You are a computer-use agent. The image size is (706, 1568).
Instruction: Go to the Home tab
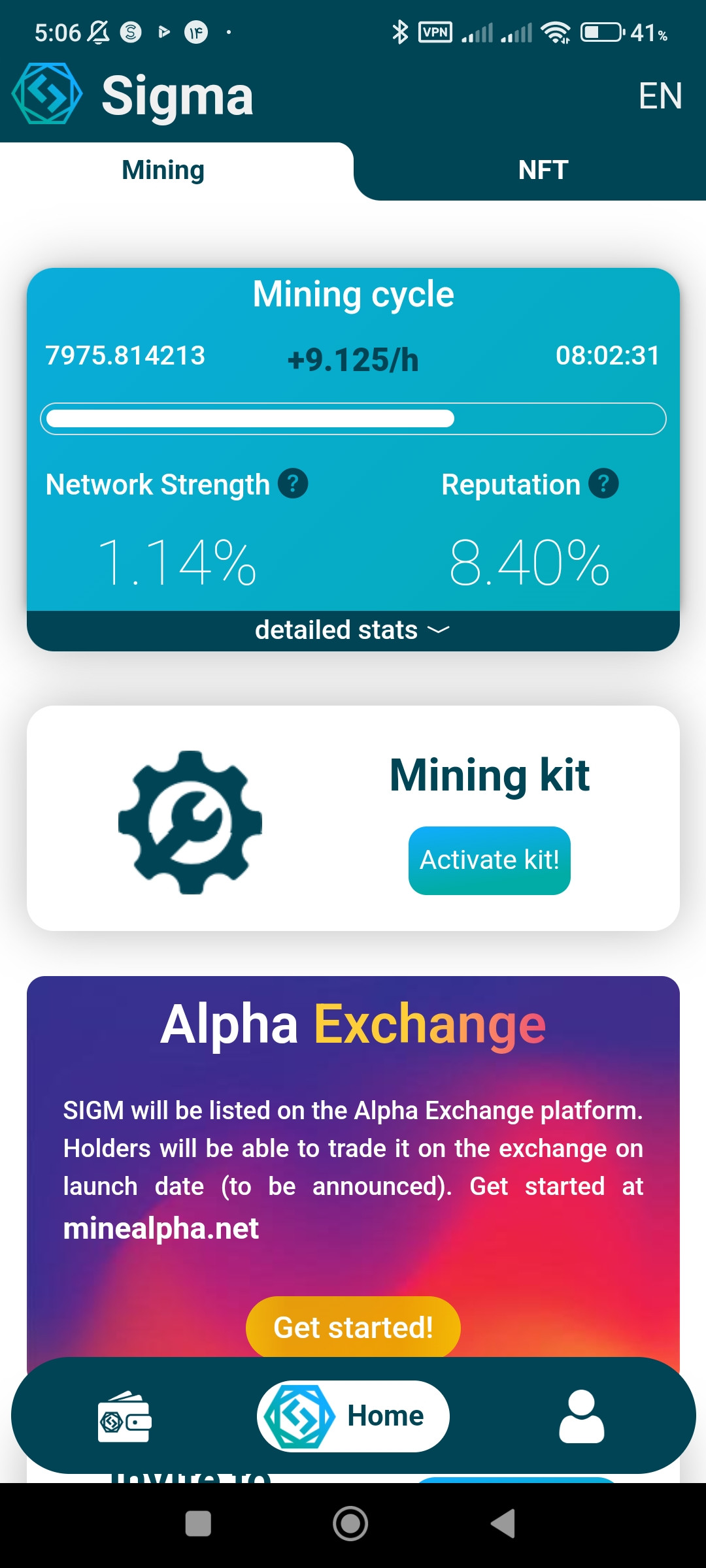coord(353,1416)
